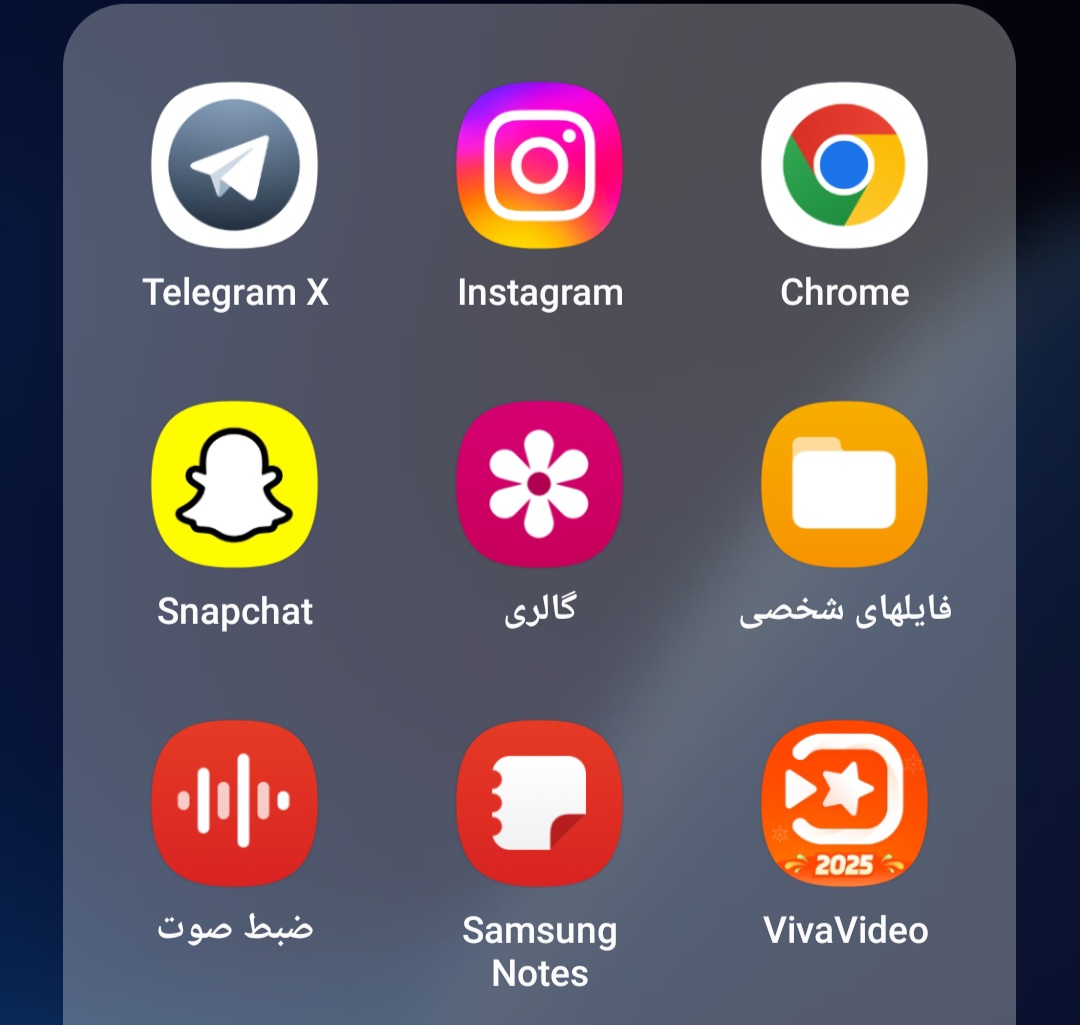Viewport: 1080px width, 1025px height.
Task: Launch Instagram from the folder
Action: (x=540, y=165)
